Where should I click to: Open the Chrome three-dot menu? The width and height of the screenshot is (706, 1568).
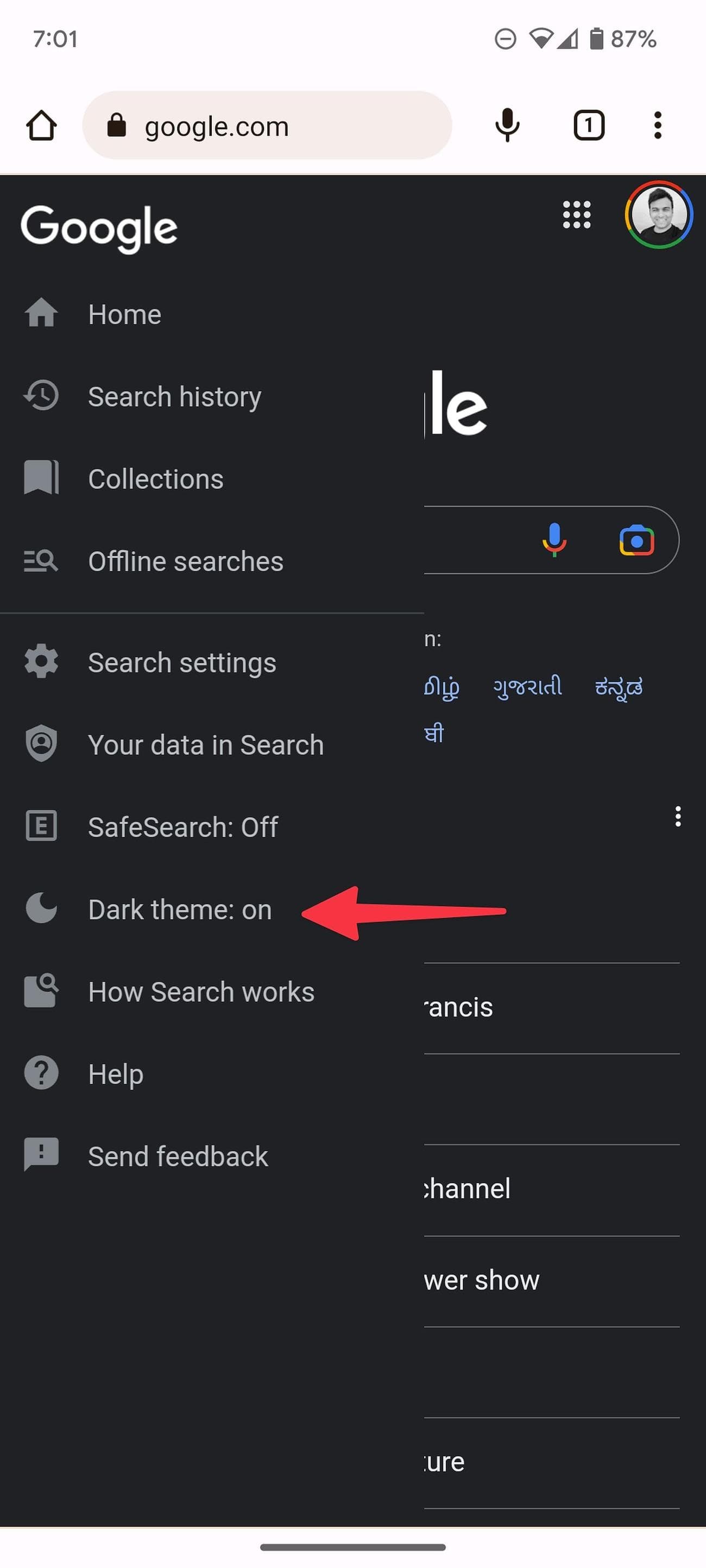658,125
